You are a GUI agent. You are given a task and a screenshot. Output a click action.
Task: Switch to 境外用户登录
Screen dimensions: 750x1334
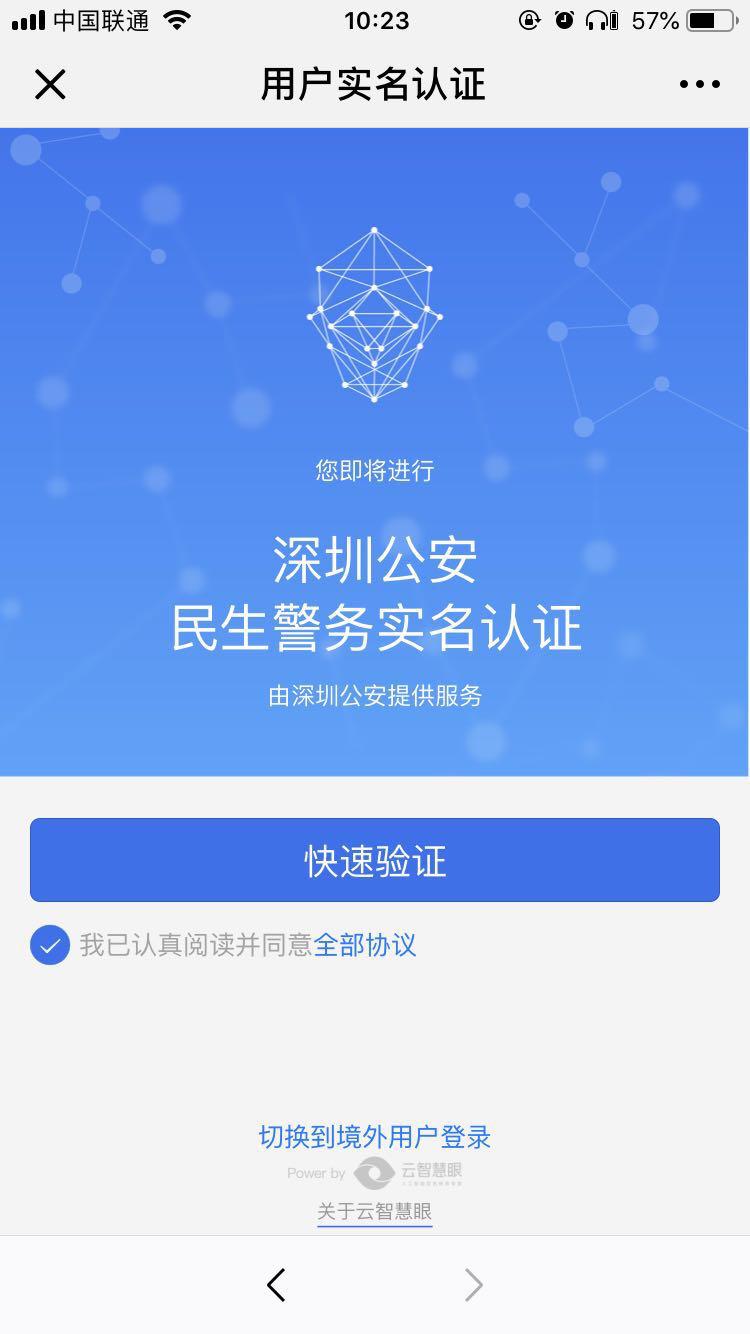[375, 1137]
